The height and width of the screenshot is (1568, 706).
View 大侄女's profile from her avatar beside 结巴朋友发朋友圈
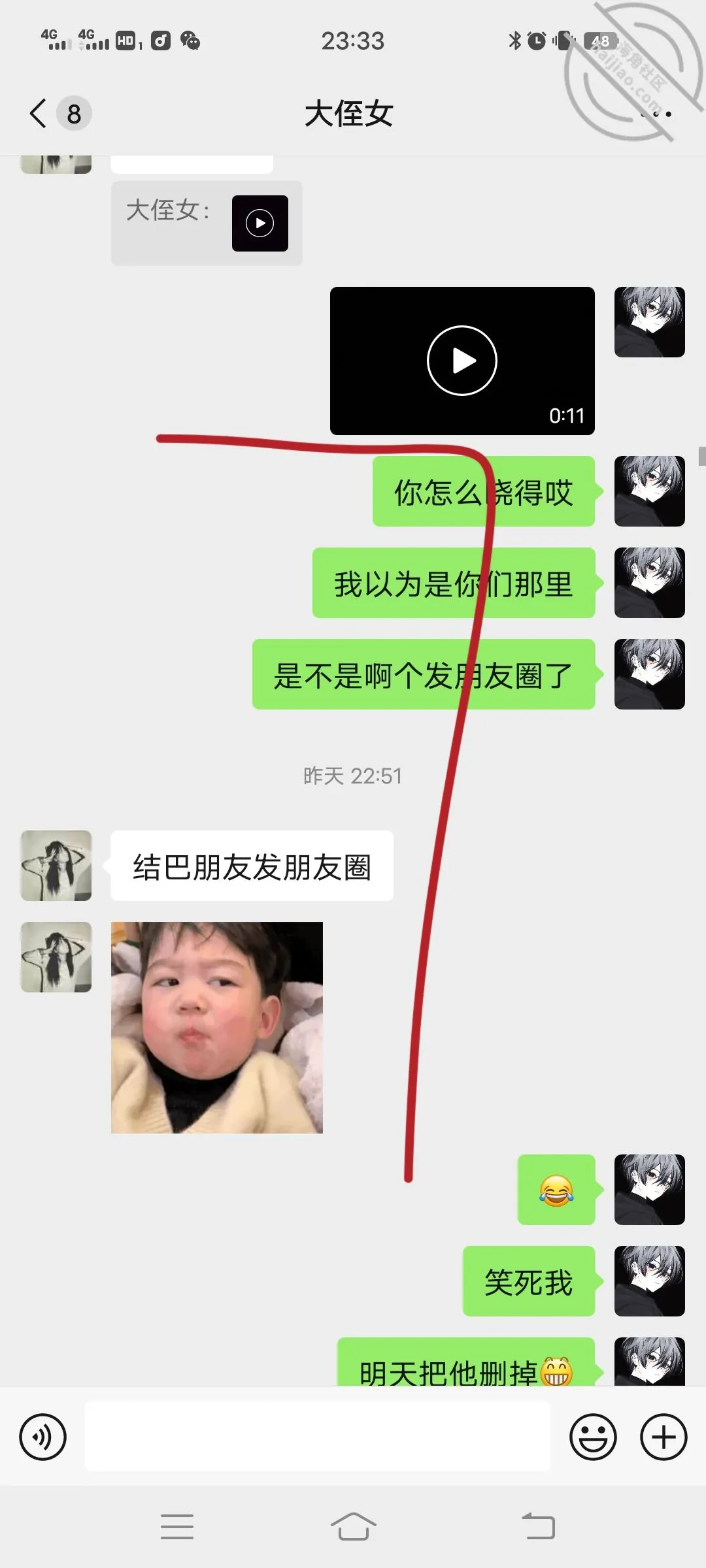pos(56,866)
